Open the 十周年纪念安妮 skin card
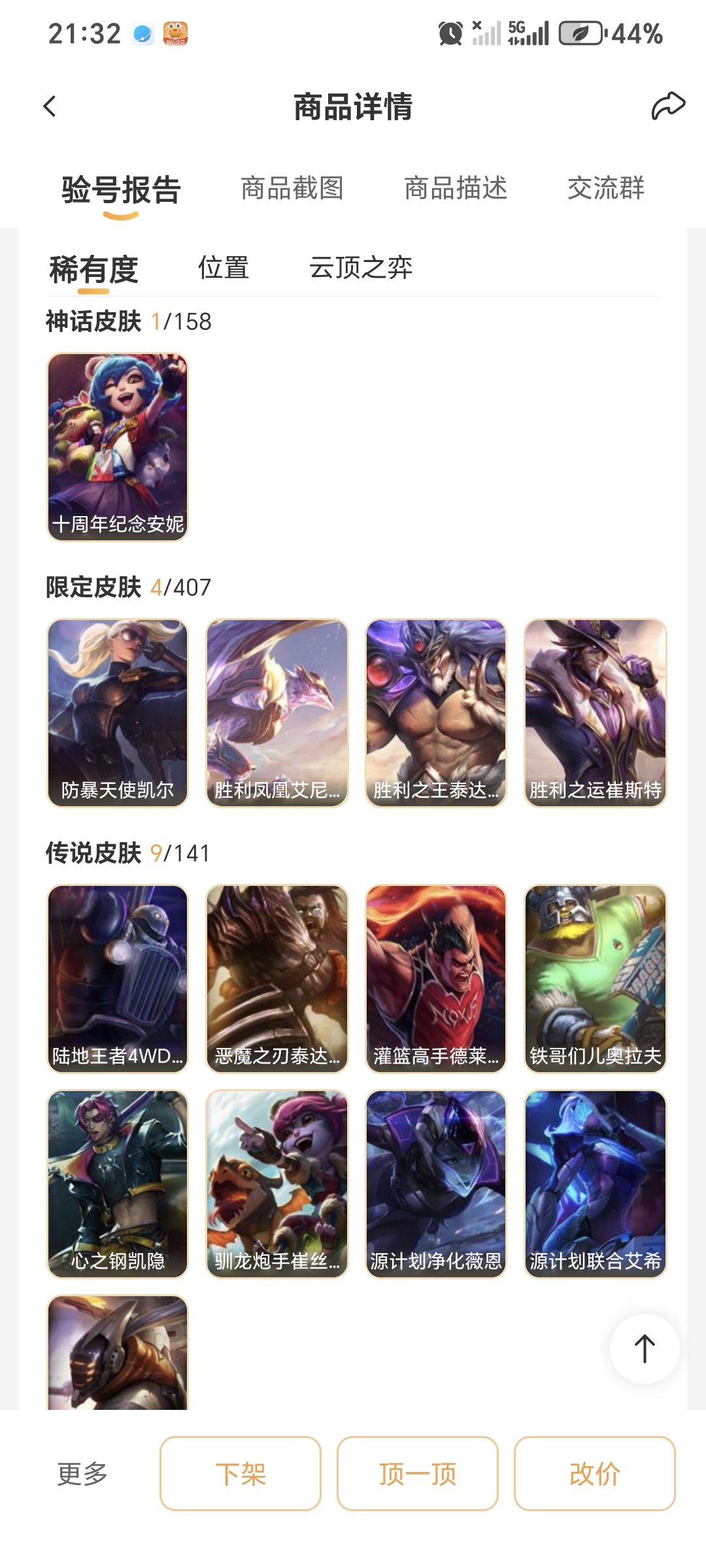 [x=118, y=447]
